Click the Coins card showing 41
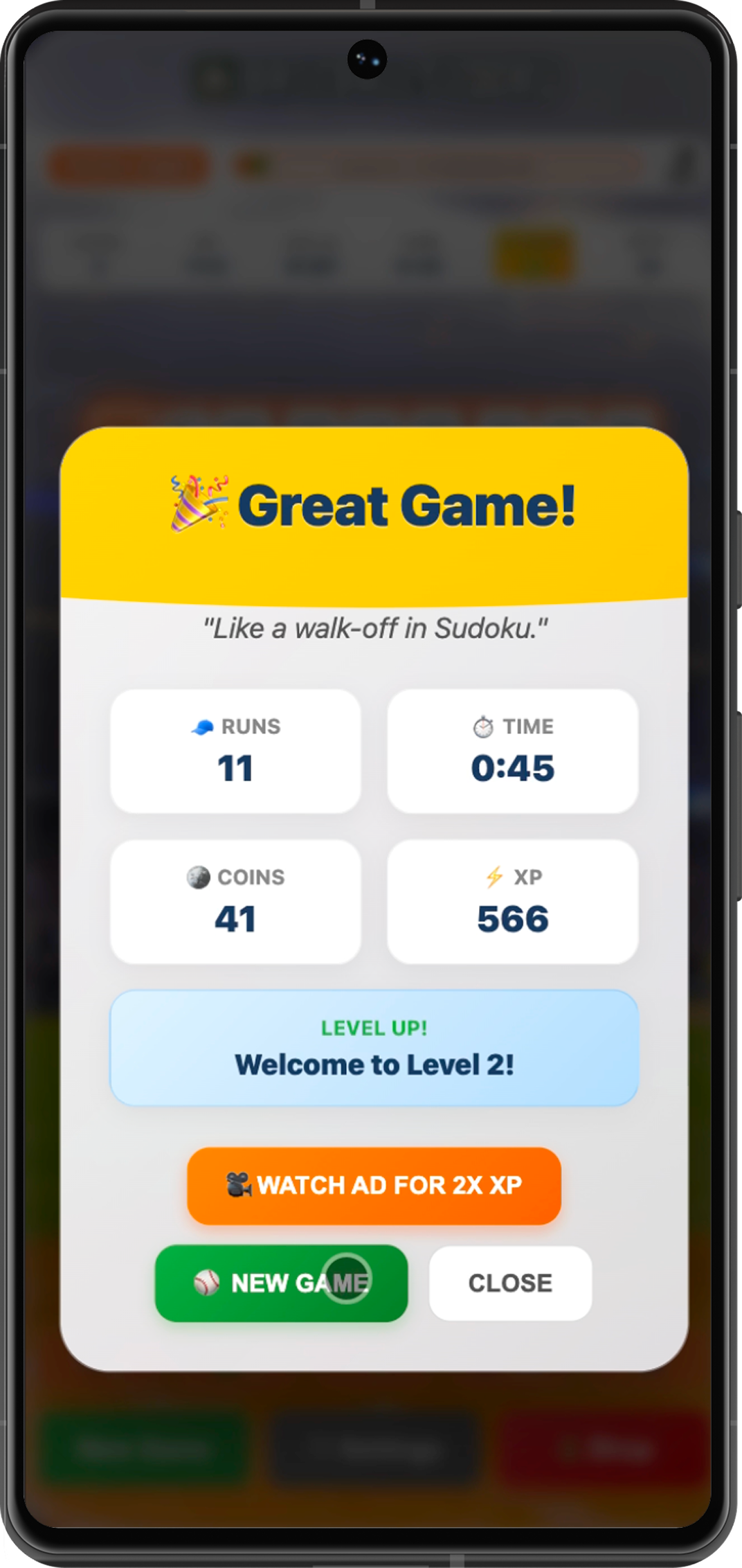Image resolution: width=742 pixels, height=1568 pixels. point(235,902)
